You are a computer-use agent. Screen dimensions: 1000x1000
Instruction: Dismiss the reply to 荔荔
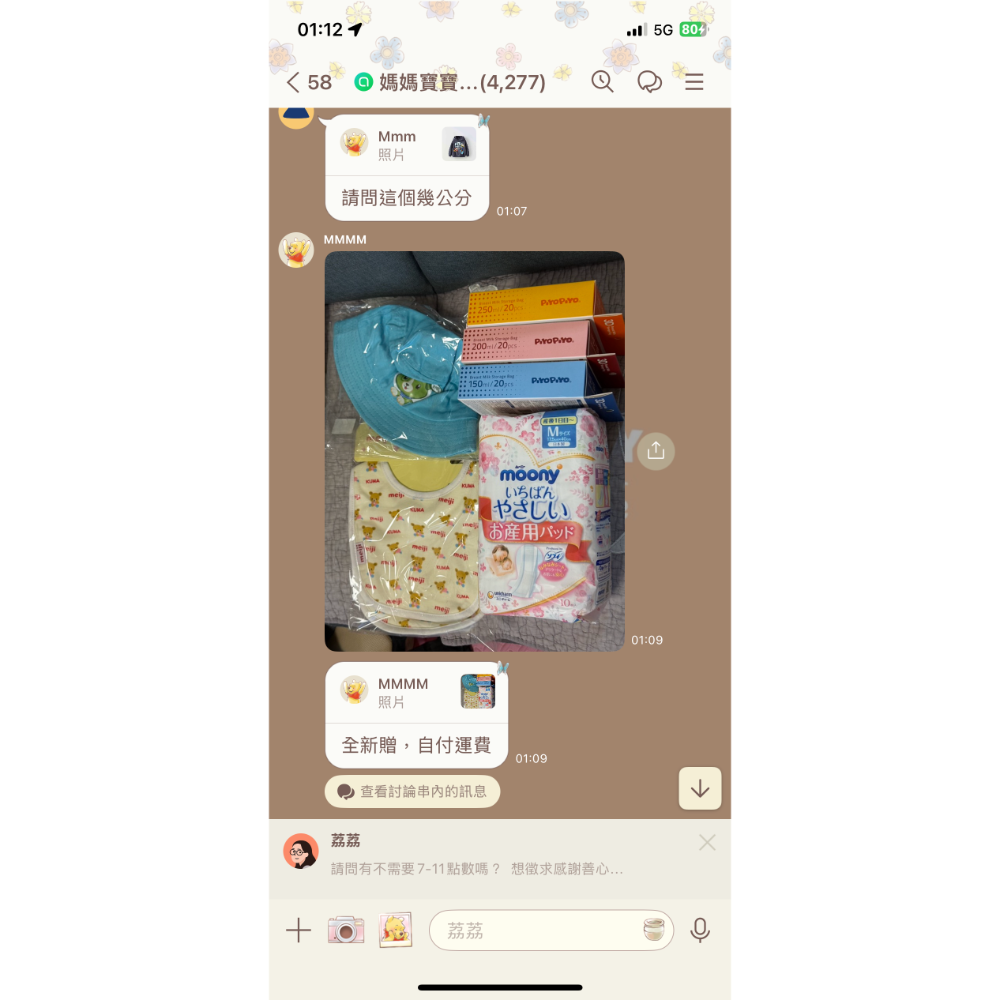click(707, 843)
